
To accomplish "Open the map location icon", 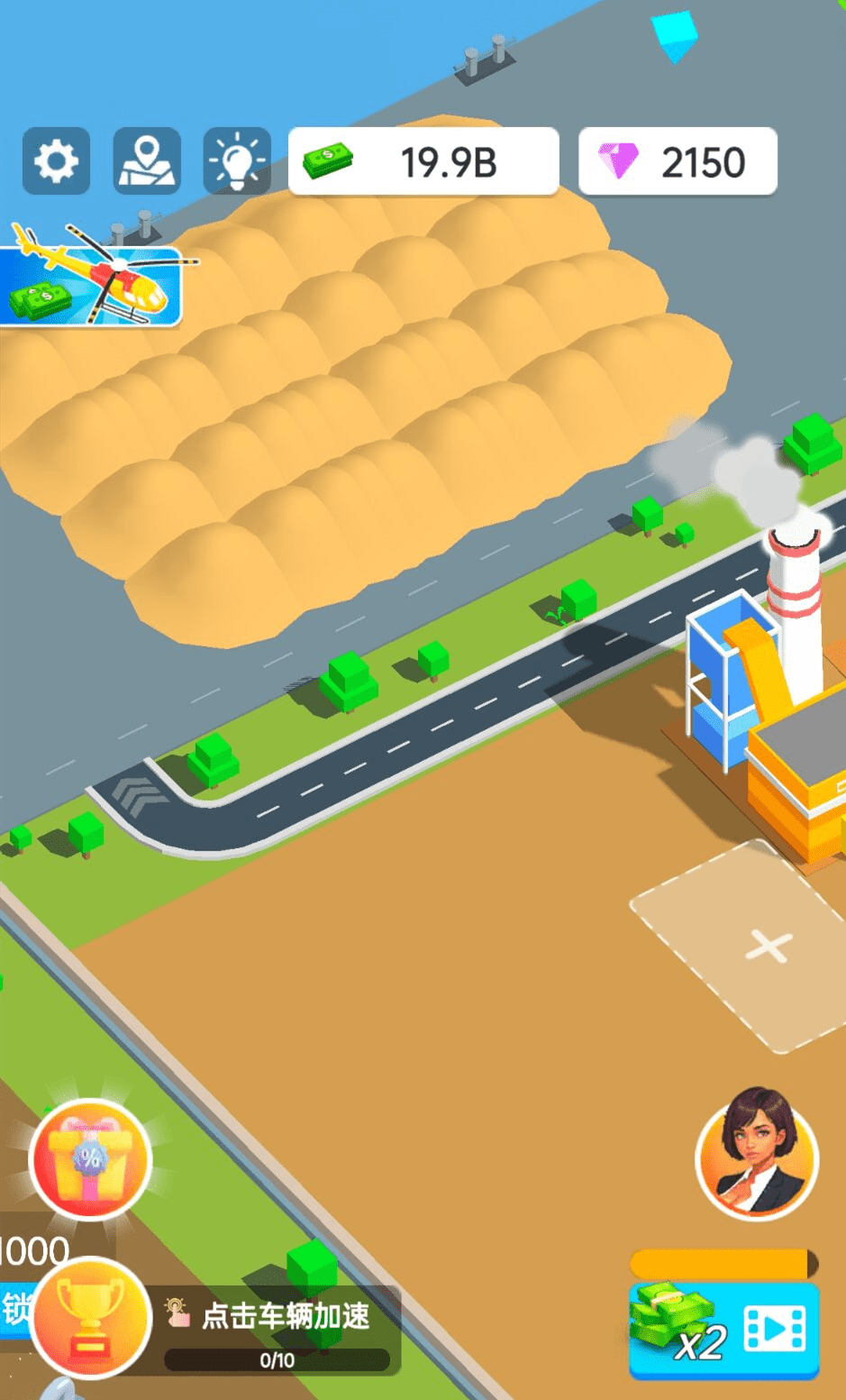I will [x=147, y=161].
